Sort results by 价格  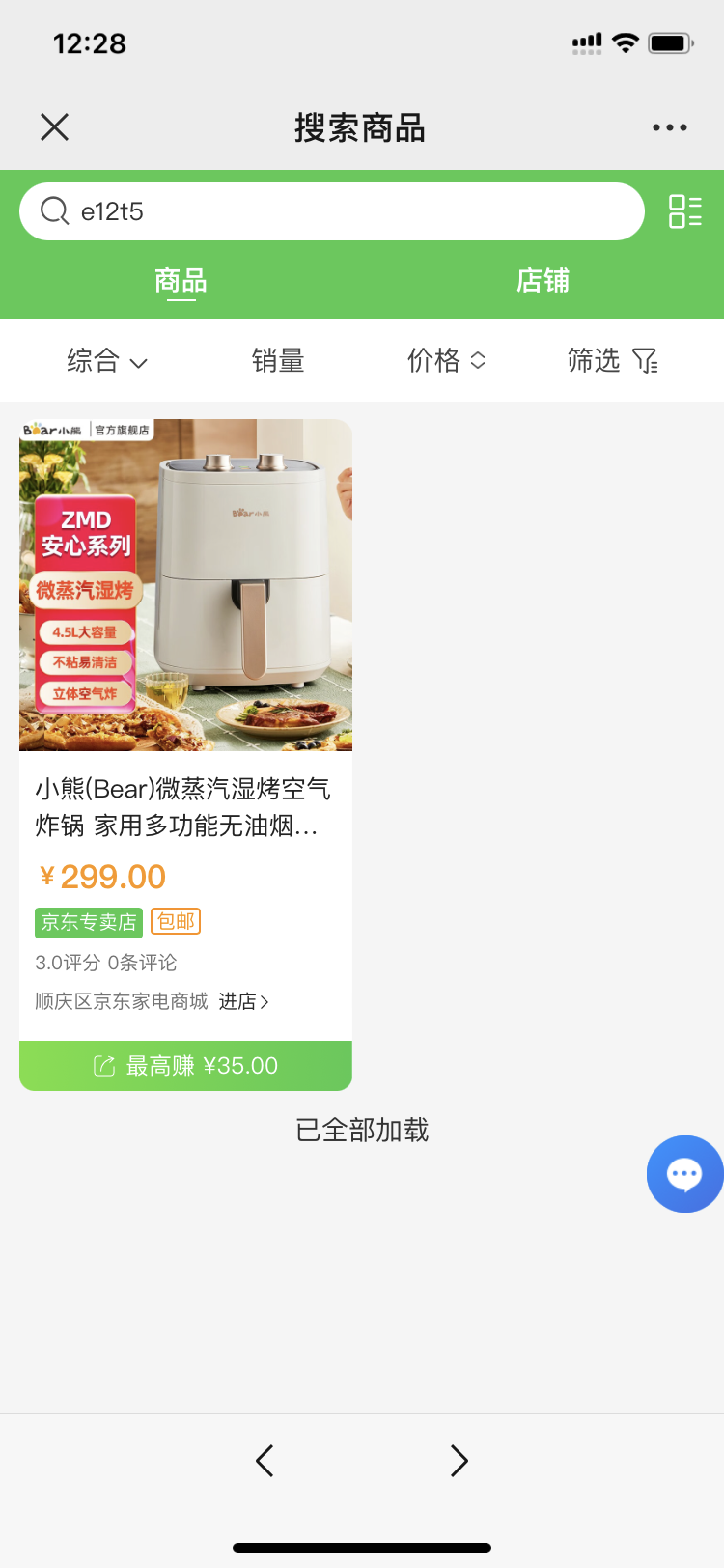tap(446, 361)
